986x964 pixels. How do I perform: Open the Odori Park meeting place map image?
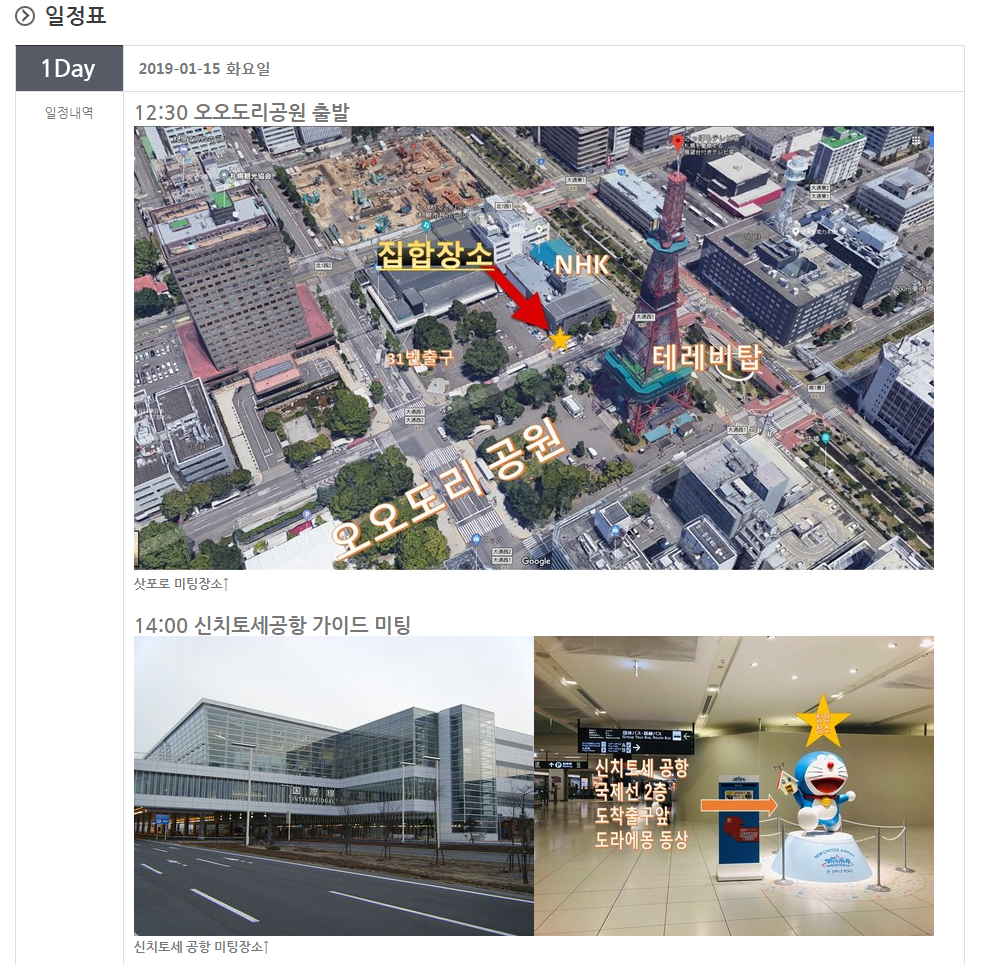(x=533, y=347)
